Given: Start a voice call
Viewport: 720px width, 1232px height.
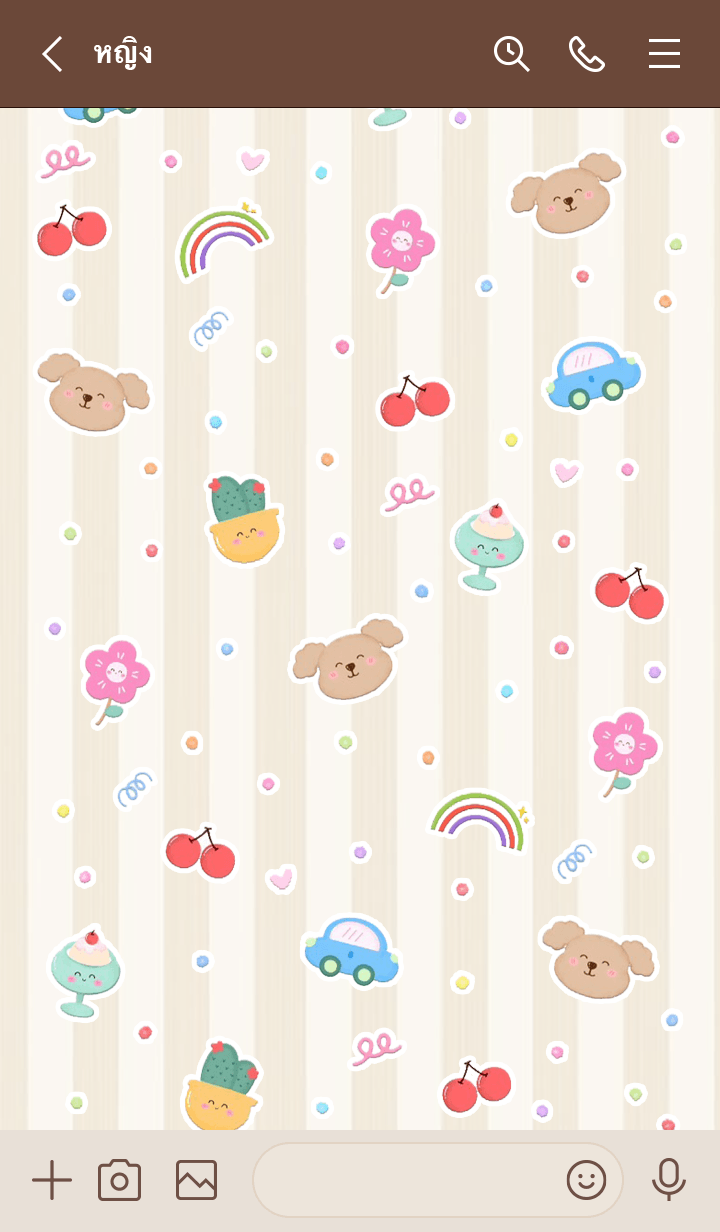Looking at the screenshot, I should pyautogui.click(x=587, y=54).
